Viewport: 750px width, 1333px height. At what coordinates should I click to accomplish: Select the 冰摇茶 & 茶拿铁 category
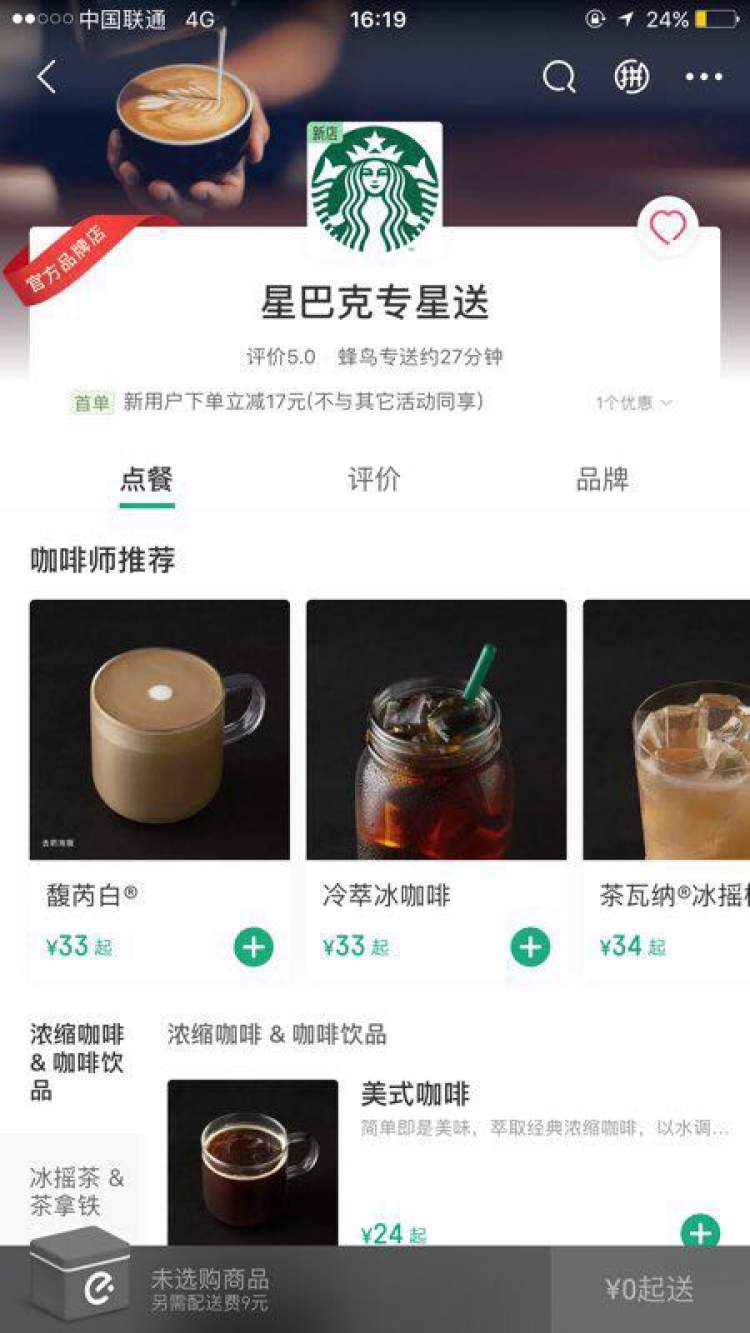76,1191
